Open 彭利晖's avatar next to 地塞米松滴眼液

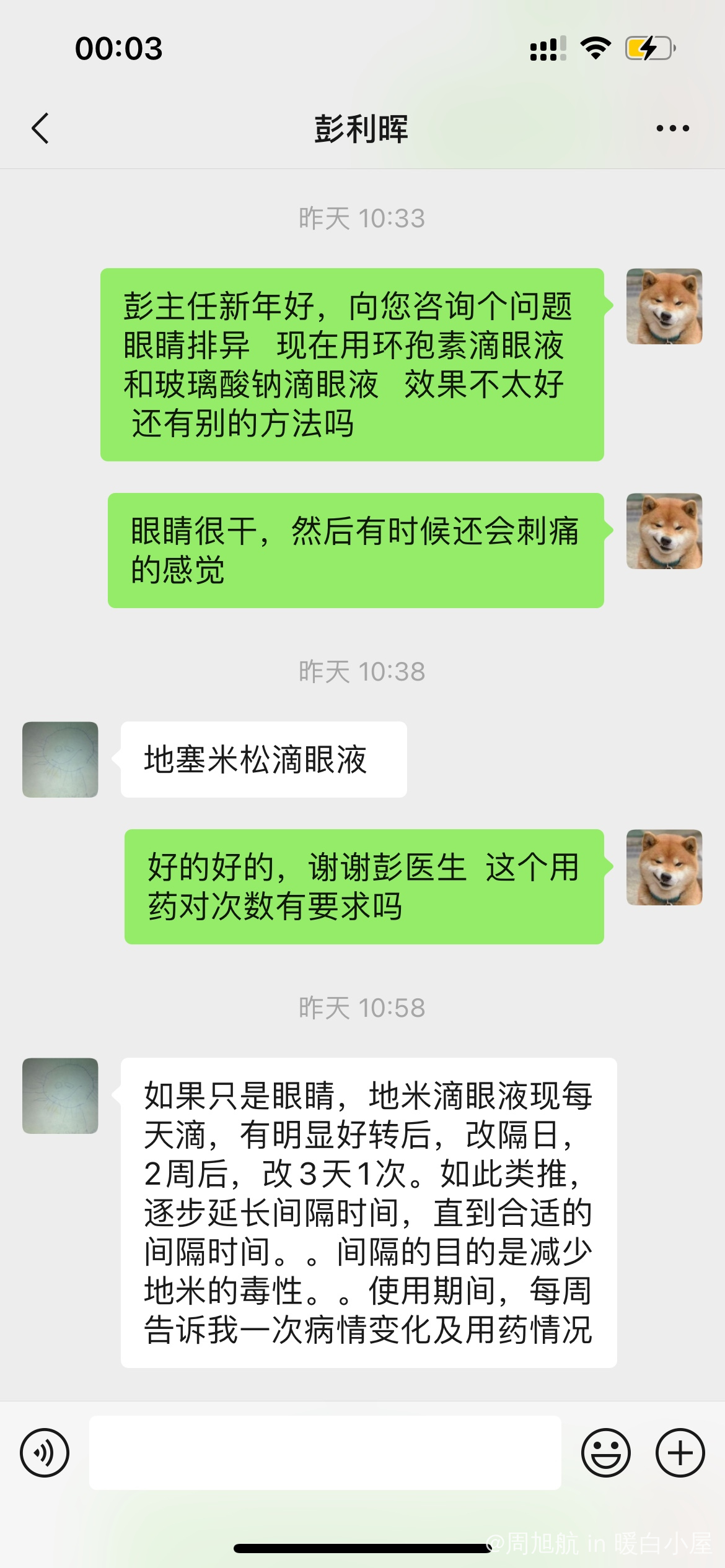coord(60,759)
